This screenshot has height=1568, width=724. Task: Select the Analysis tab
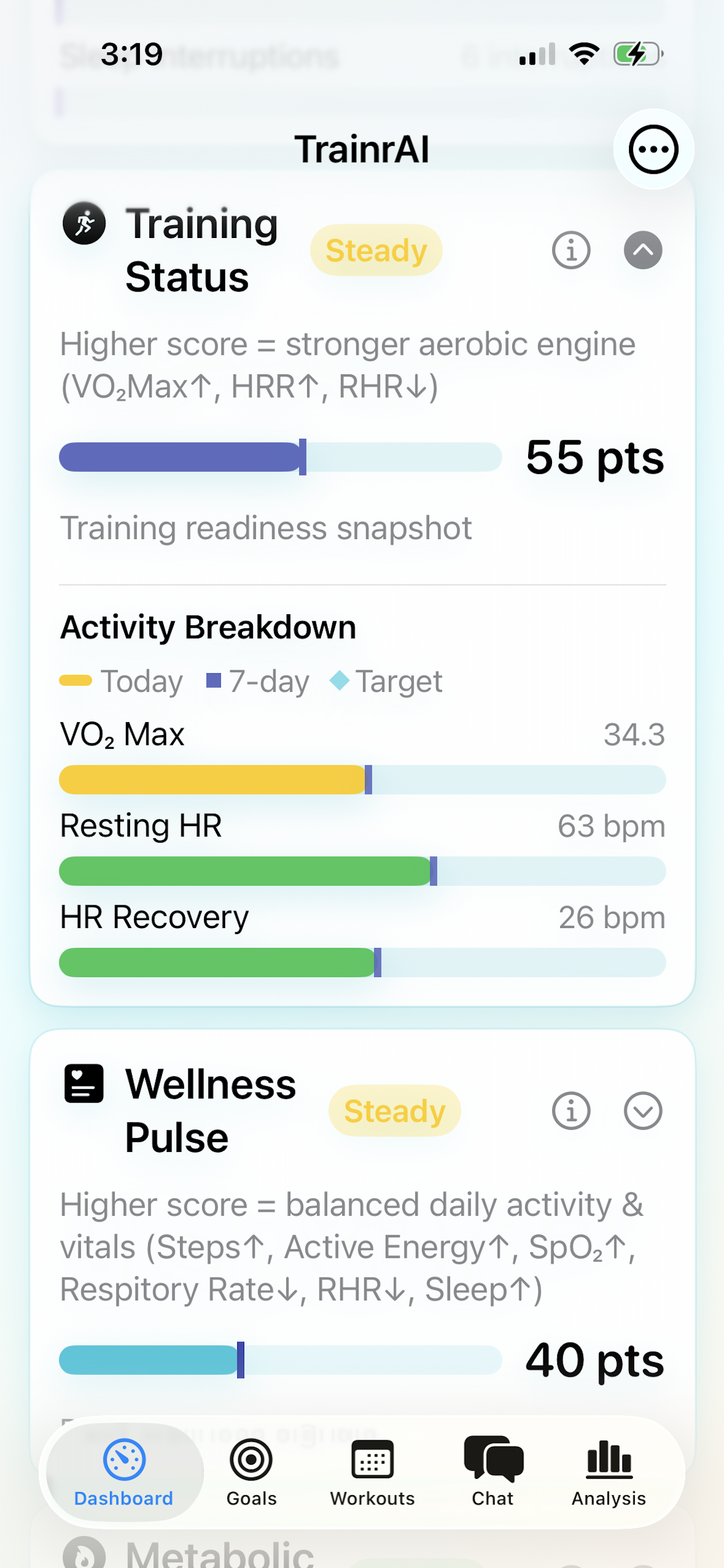pos(609,1471)
